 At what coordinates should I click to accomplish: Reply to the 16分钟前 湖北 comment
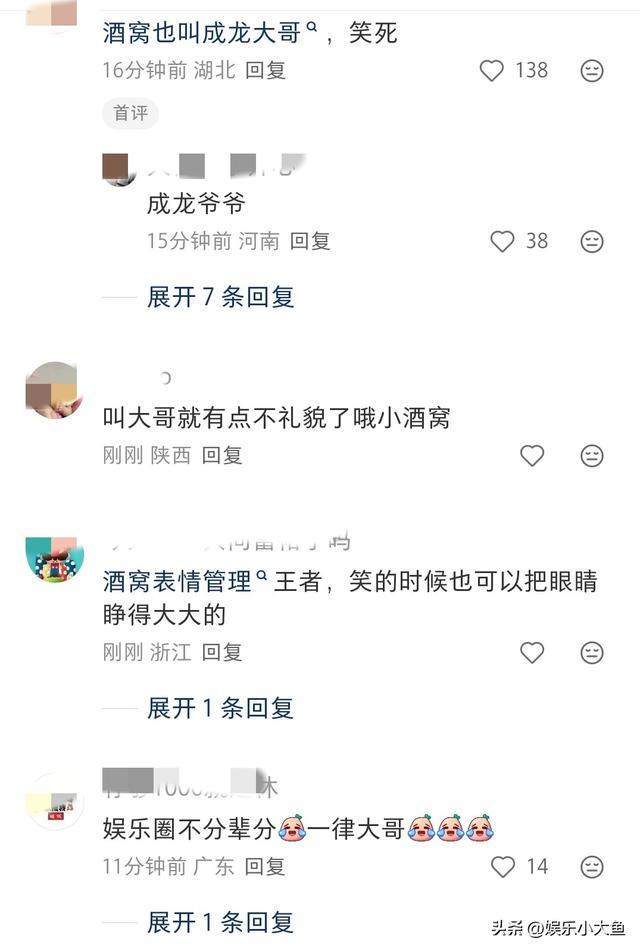(266, 70)
